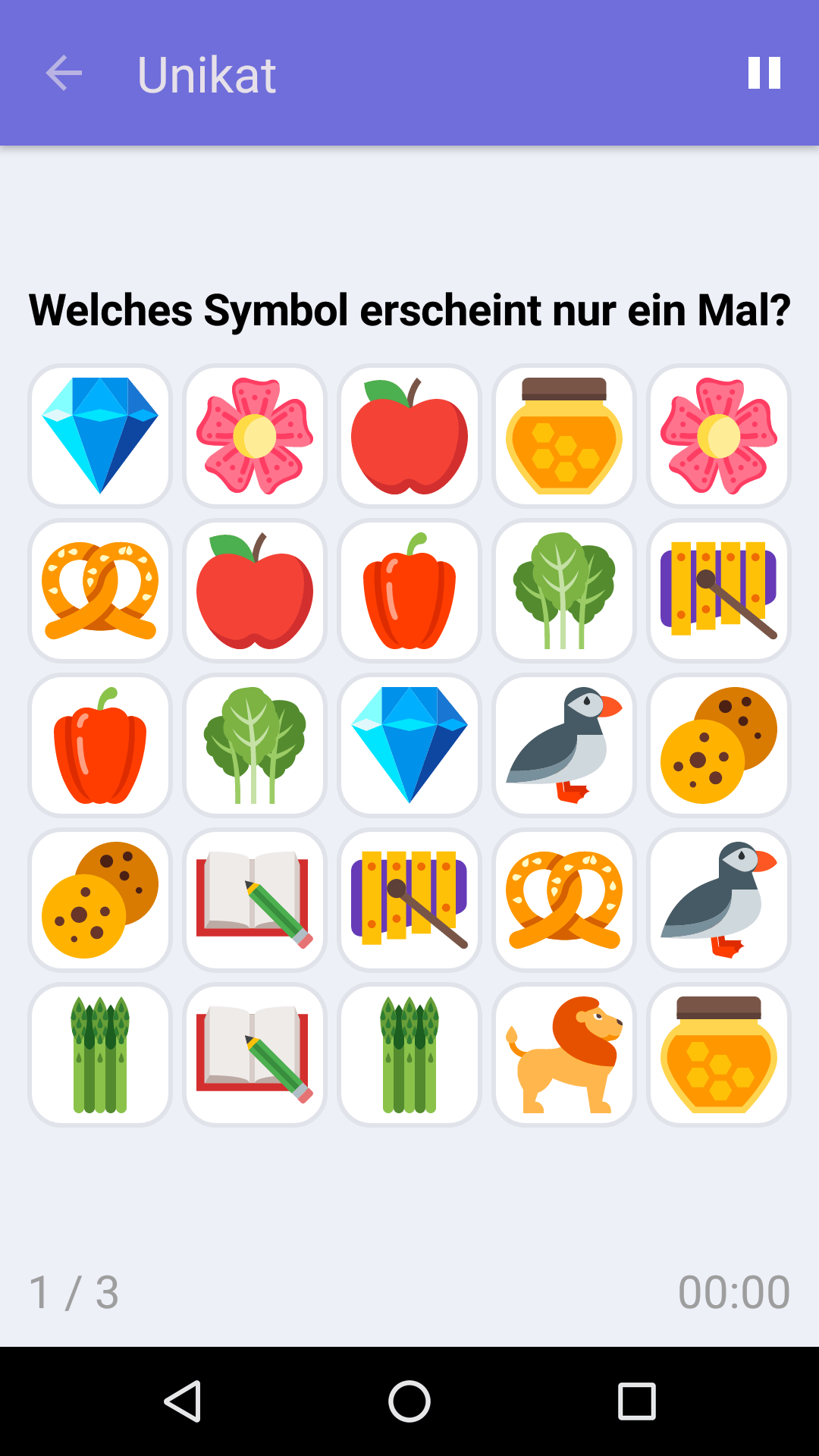Select the honey jar tile in the top row
Screen dimensions: 819x1456
564,435
